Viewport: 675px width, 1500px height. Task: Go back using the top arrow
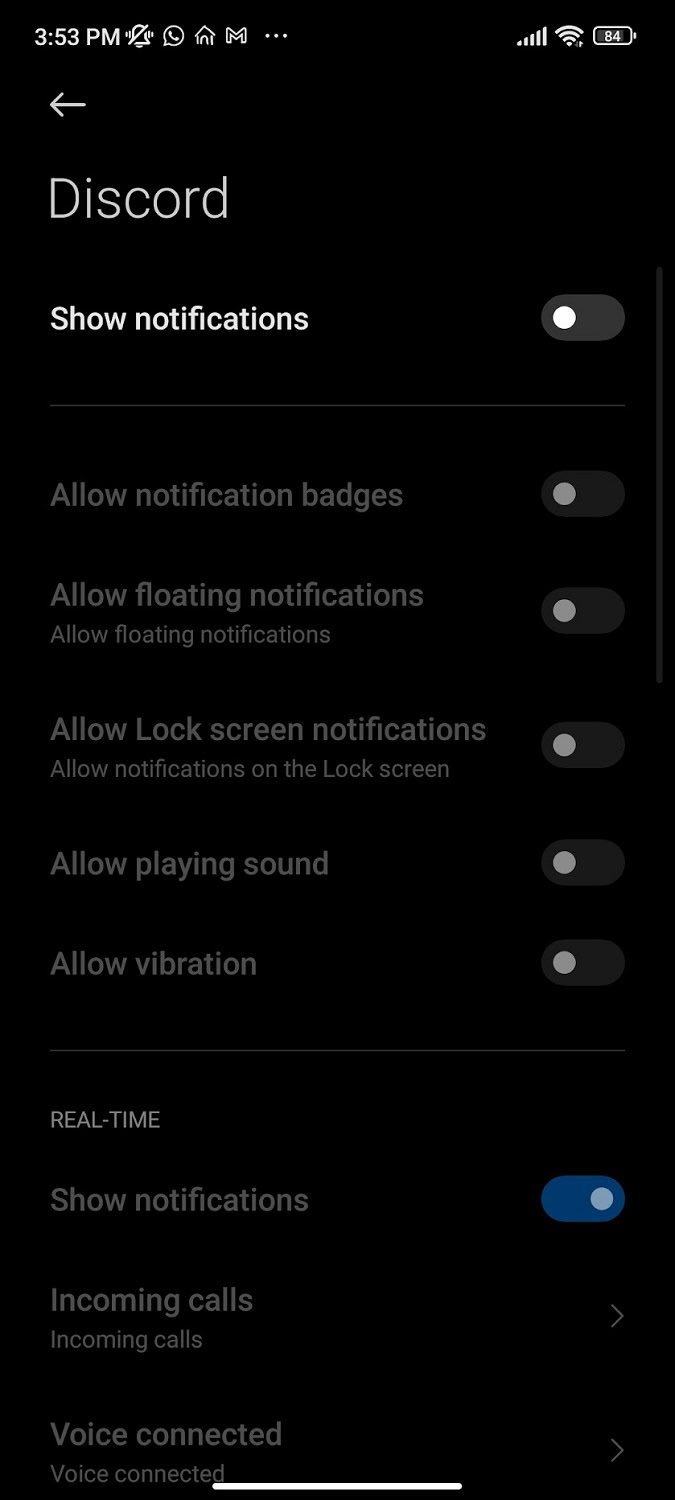[68, 105]
